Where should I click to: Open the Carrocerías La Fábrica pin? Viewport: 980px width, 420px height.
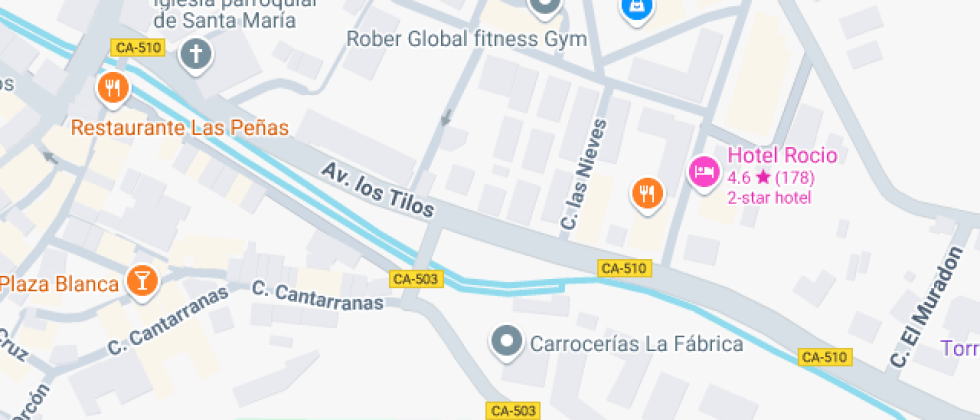508,342
